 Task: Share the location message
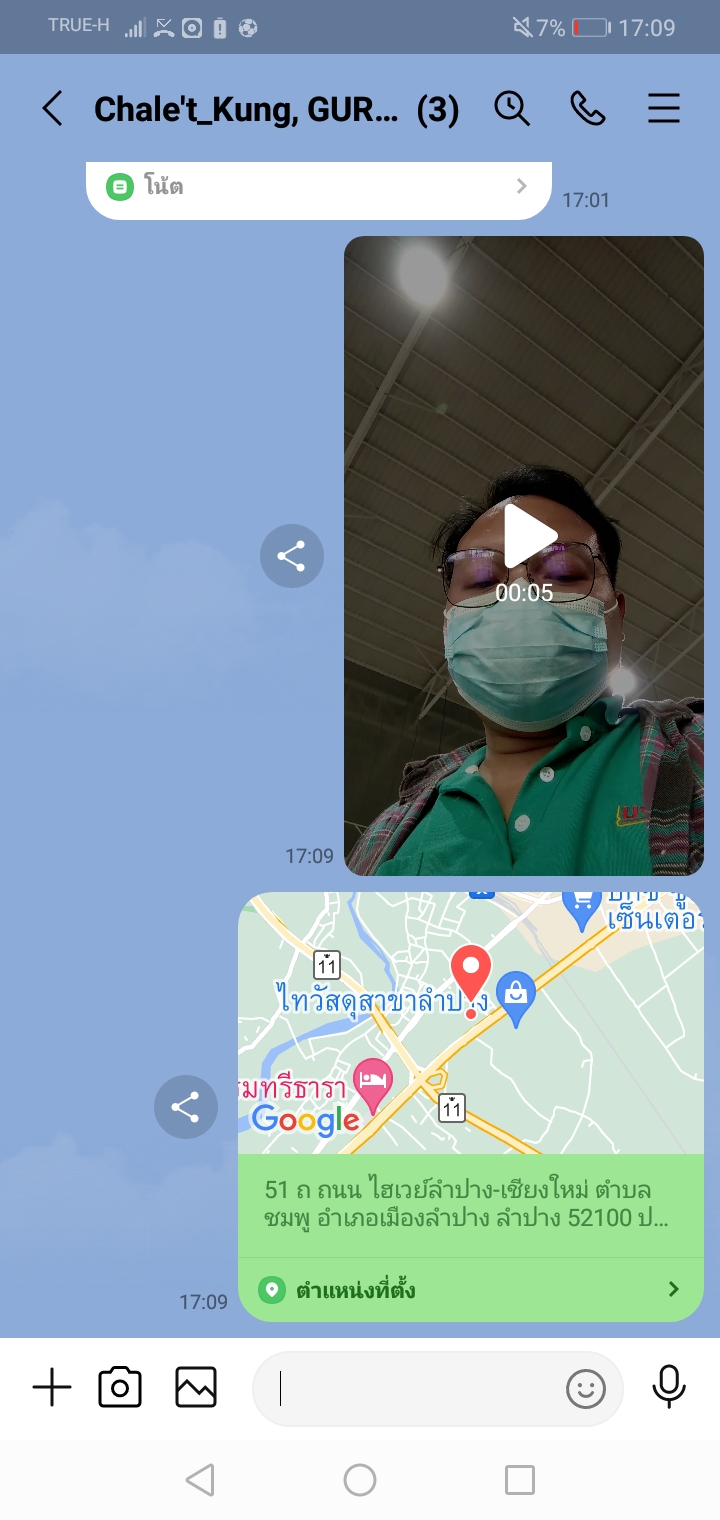pyautogui.click(x=185, y=1107)
